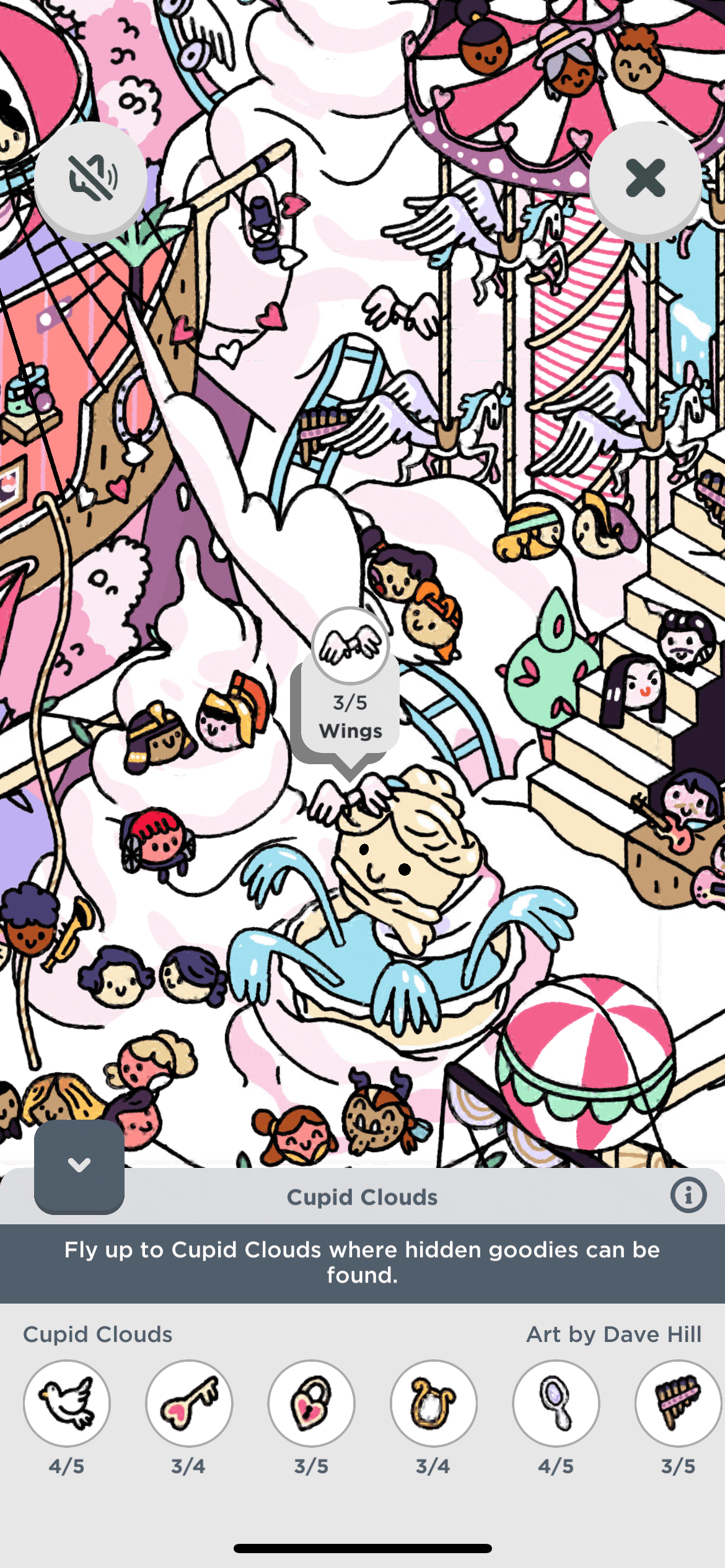Collapse the bottom panel with down chevron
The width and height of the screenshot is (725, 1568).
point(79,1165)
